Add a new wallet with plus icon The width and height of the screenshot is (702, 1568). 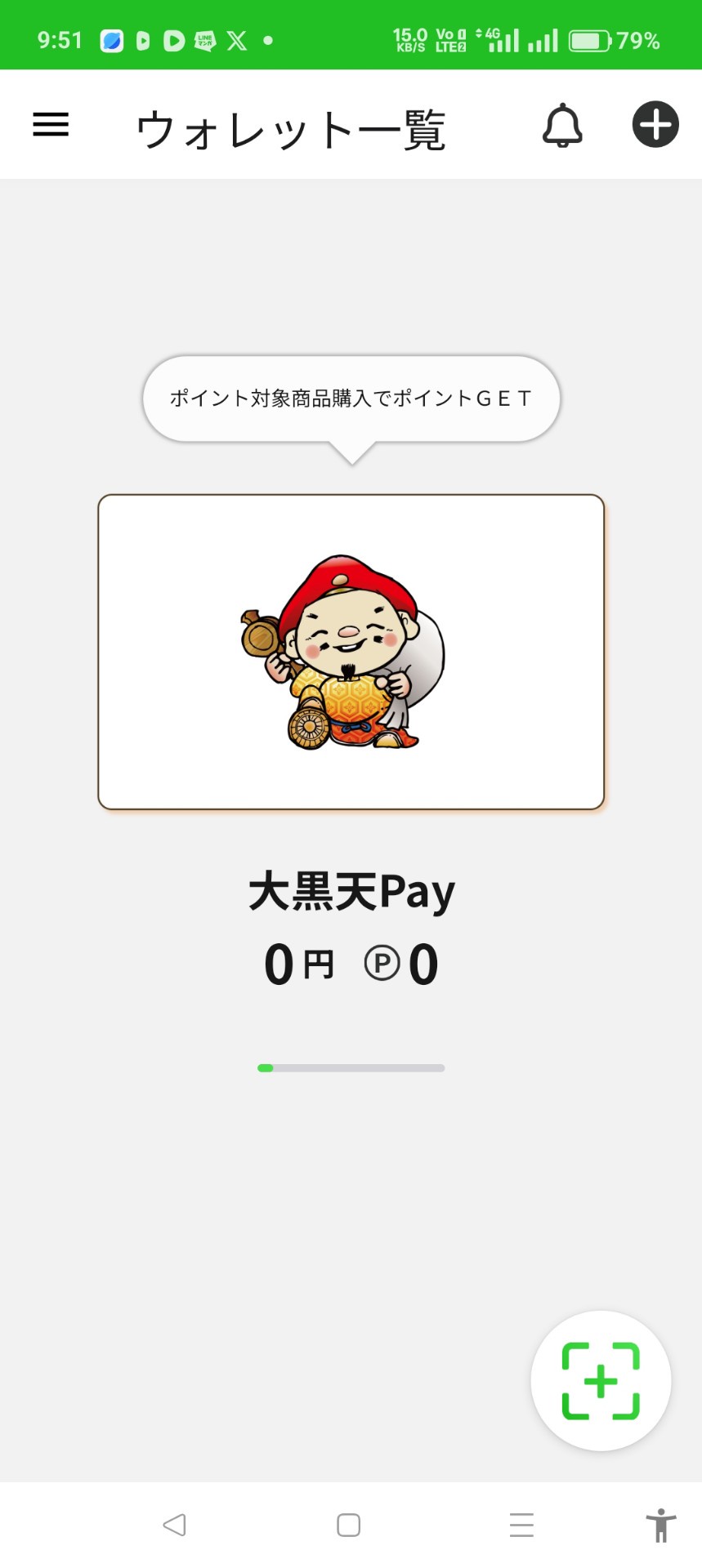(x=655, y=125)
